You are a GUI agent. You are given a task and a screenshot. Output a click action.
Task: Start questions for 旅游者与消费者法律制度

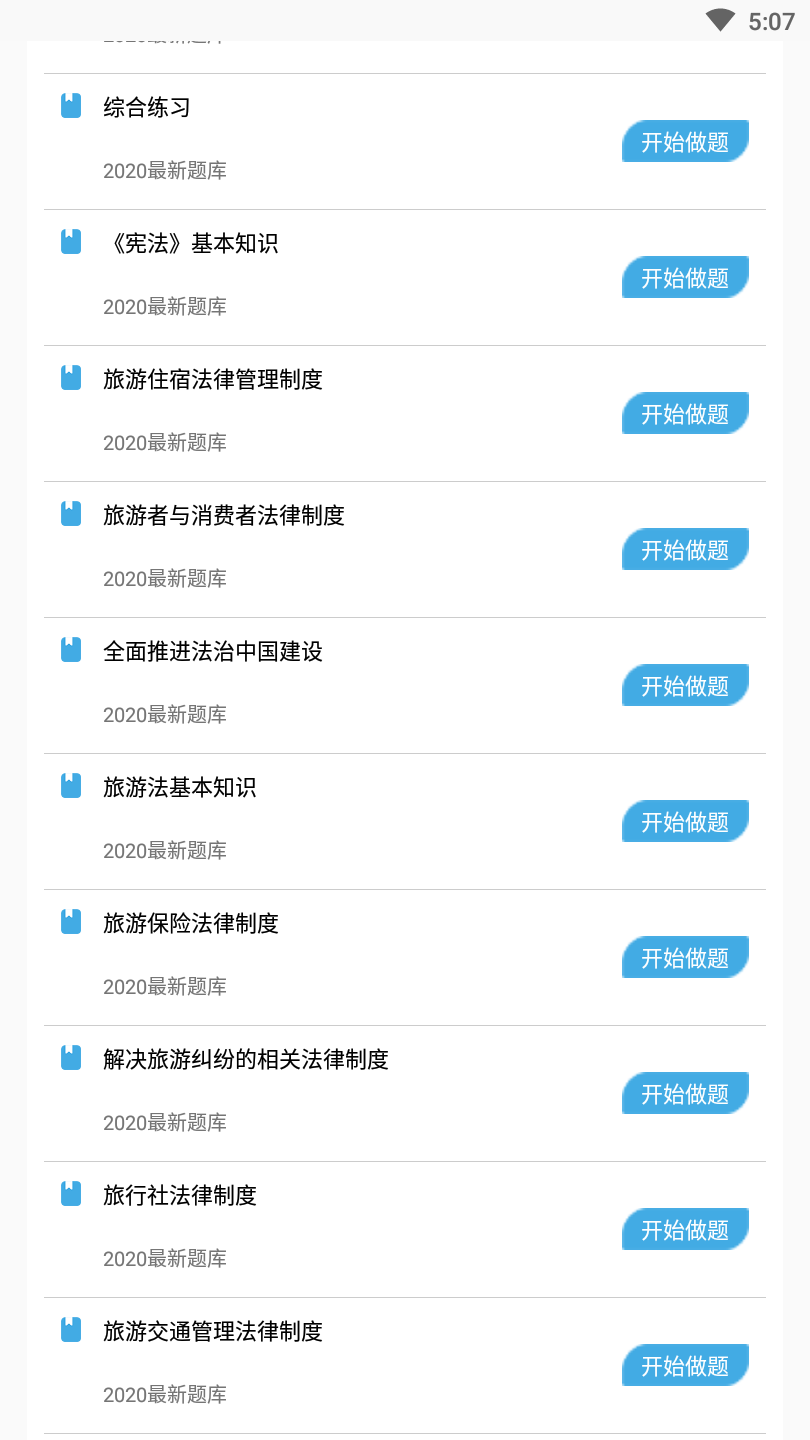coord(685,550)
